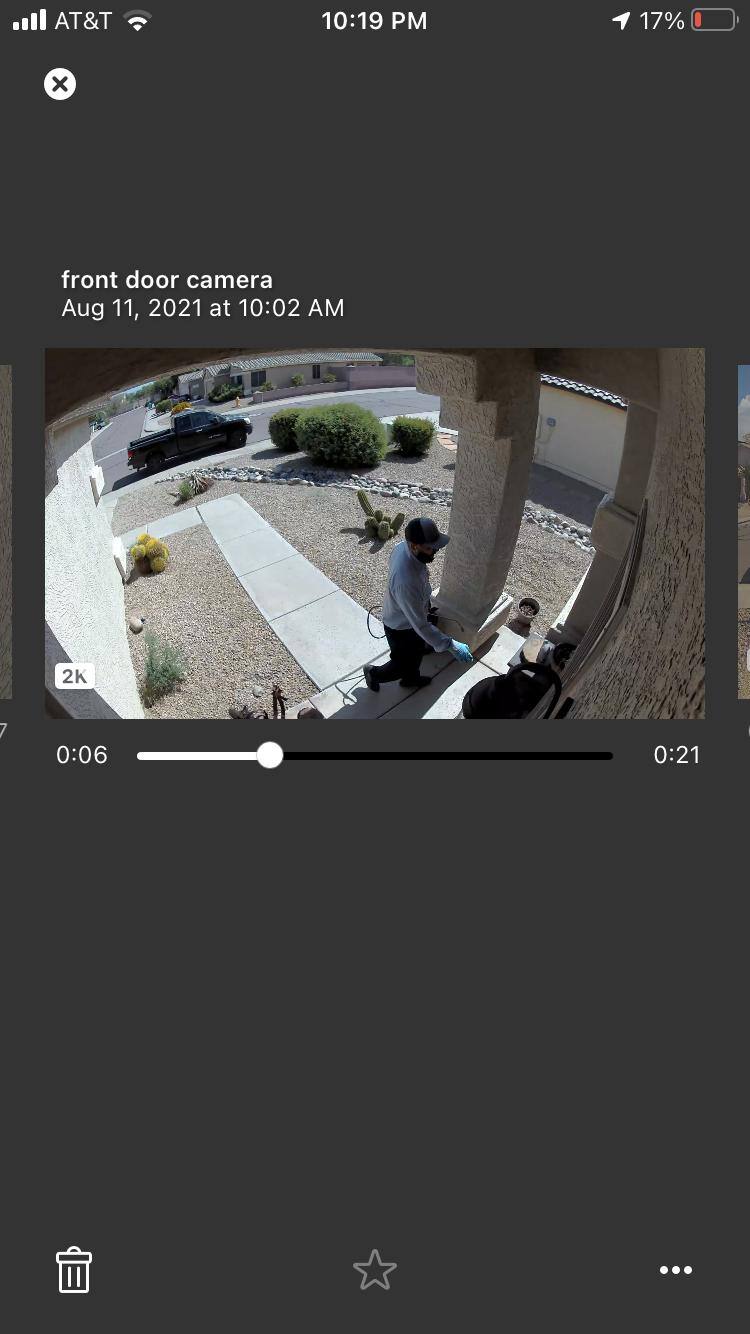Close the front door camera clip
This screenshot has width=750, height=1334.
coord(60,84)
